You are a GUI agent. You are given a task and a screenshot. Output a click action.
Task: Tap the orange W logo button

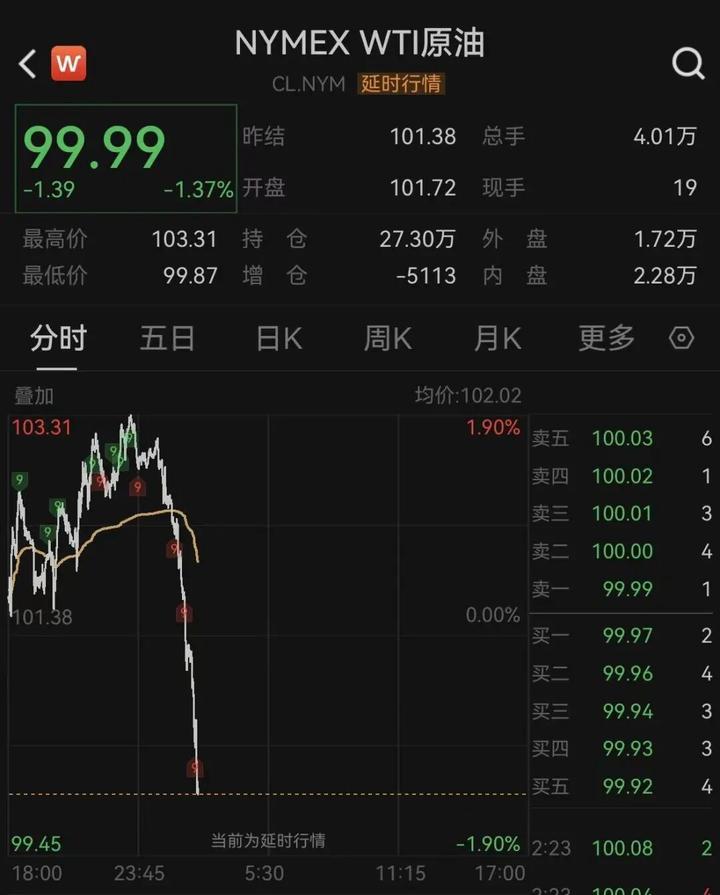point(69,65)
